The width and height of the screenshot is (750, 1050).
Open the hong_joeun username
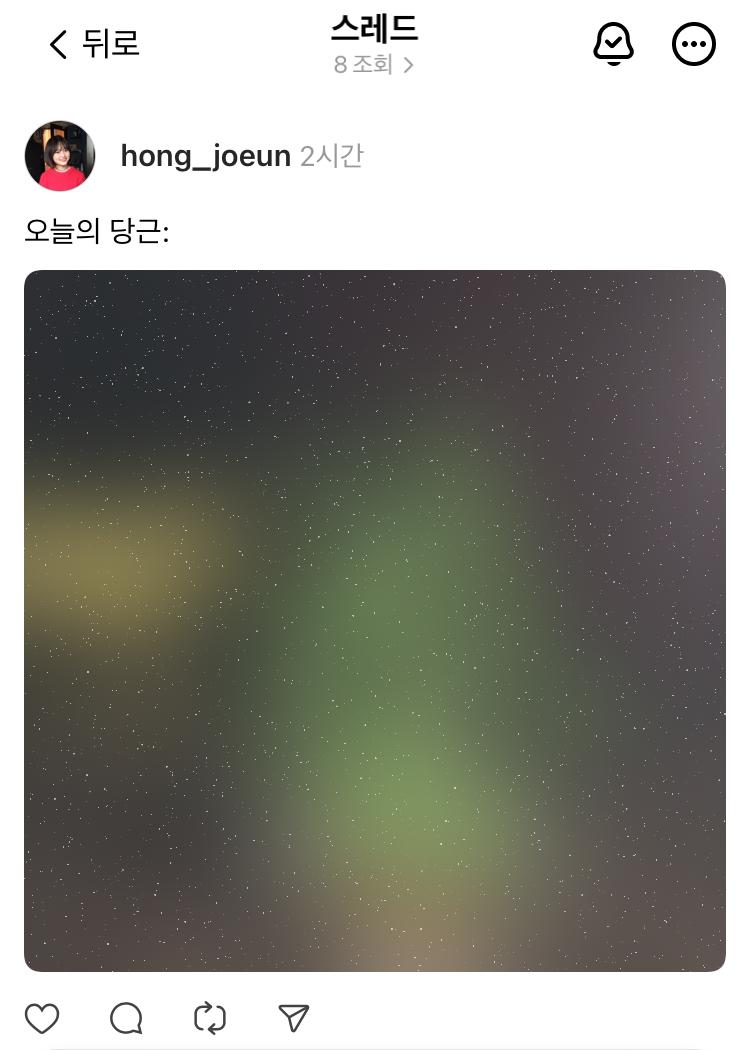coord(205,156)
